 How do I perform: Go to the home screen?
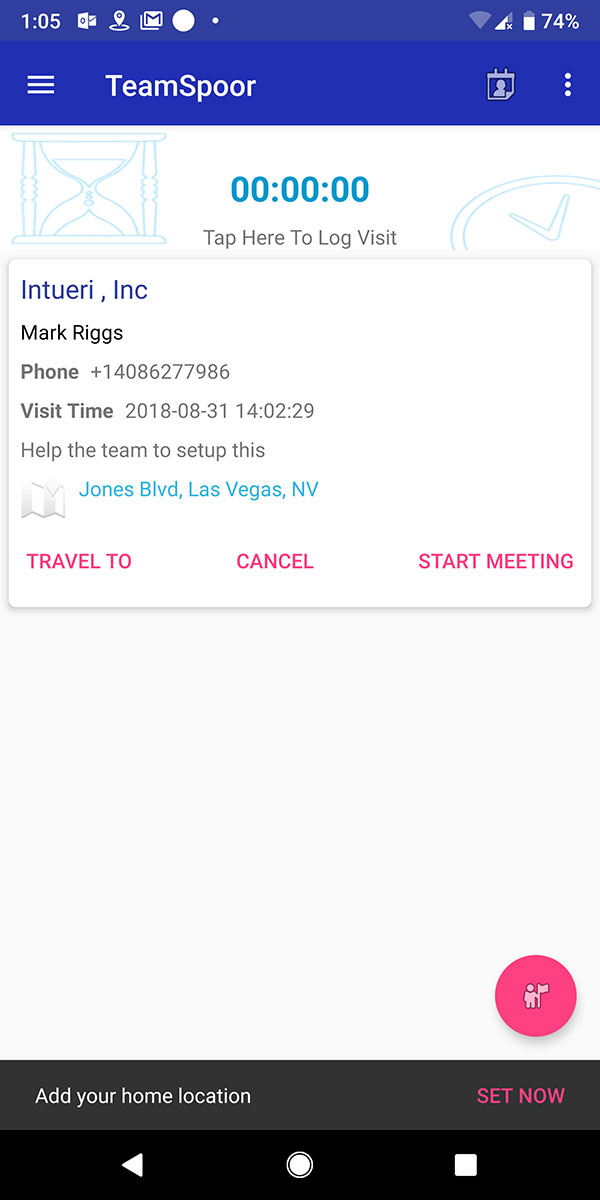pyautogui.click(x=299, y=1164)
